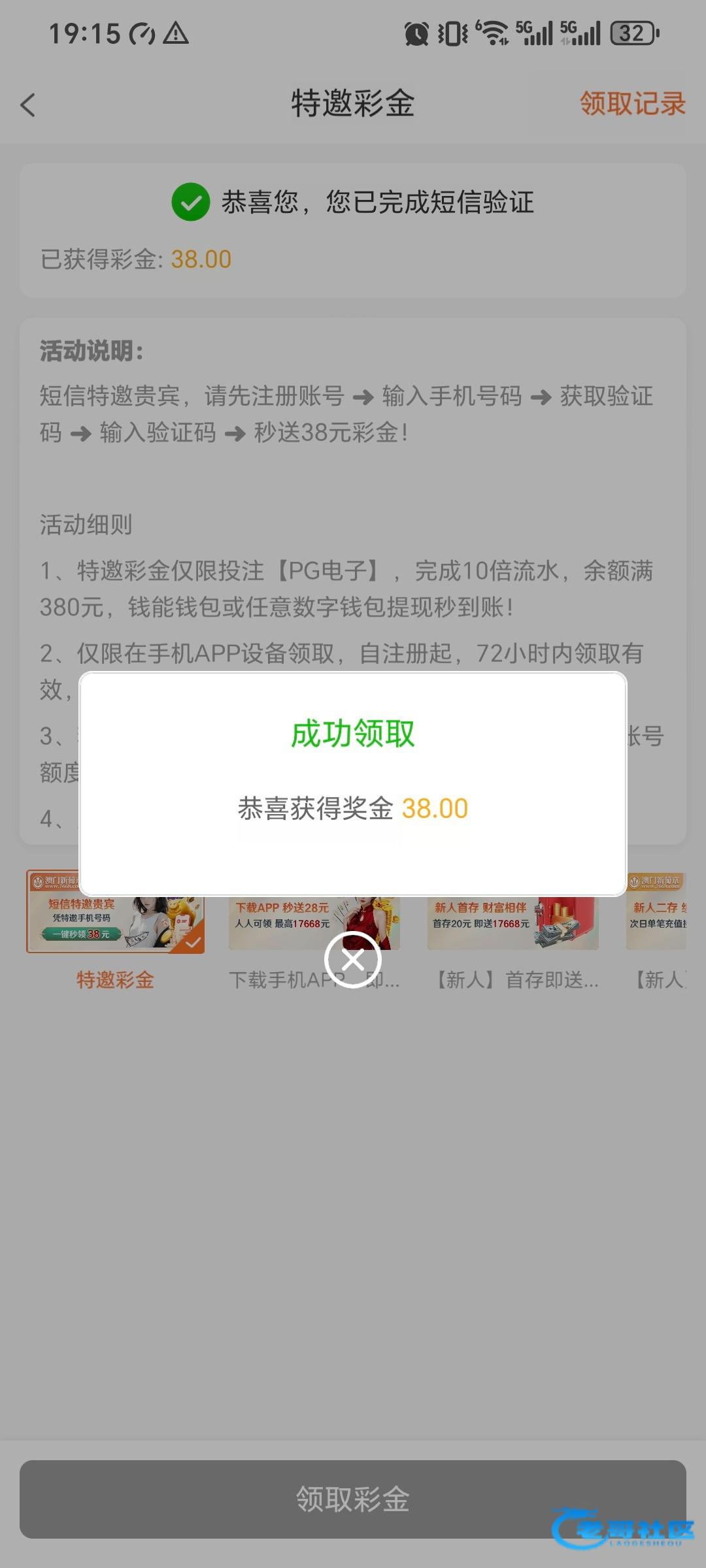The image size is (706, 1568).
Task: Tap the 领取彩金 button
Action: coord(353,1499)
